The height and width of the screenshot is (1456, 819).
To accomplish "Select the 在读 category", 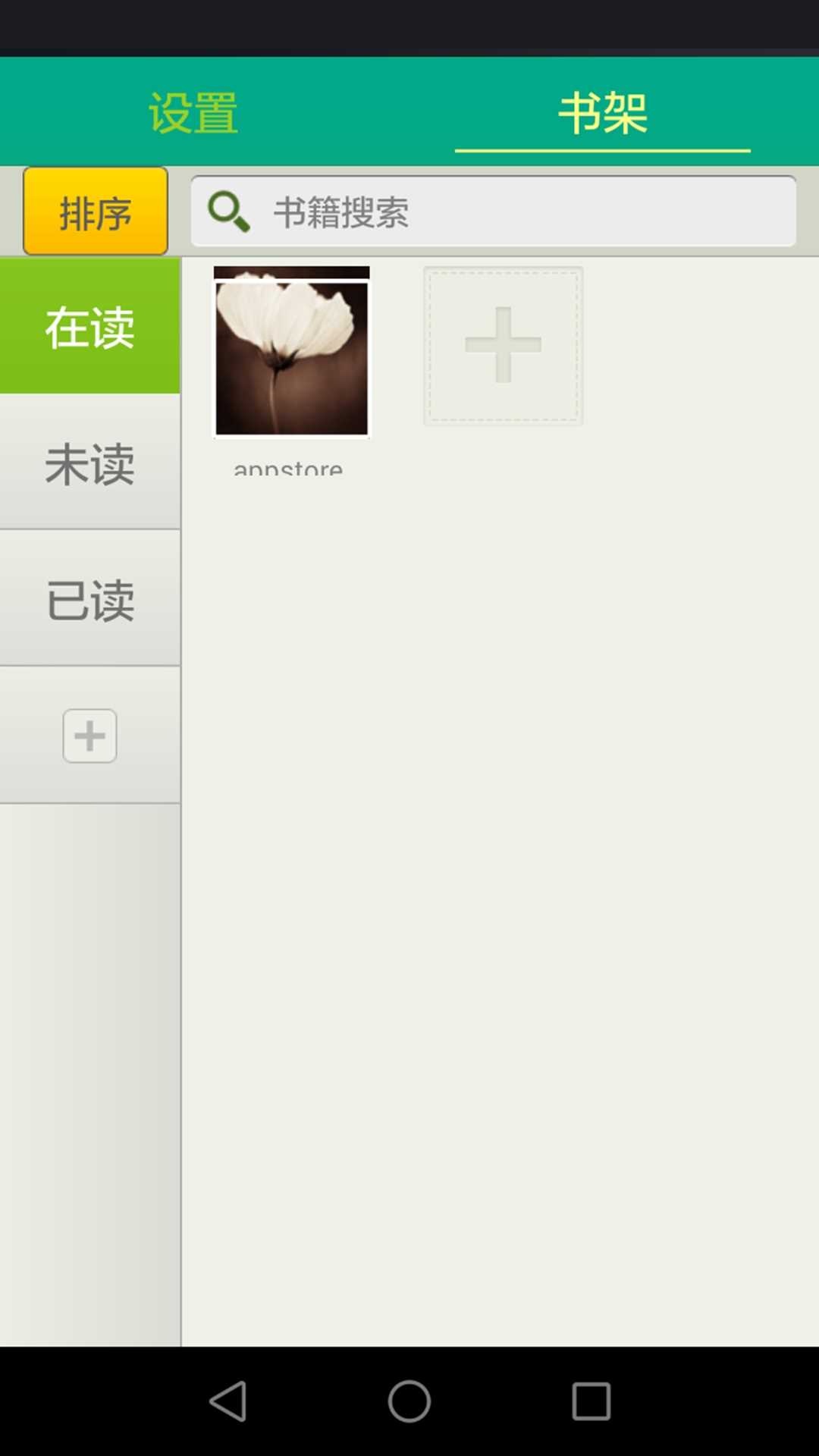I will [89, 326].
